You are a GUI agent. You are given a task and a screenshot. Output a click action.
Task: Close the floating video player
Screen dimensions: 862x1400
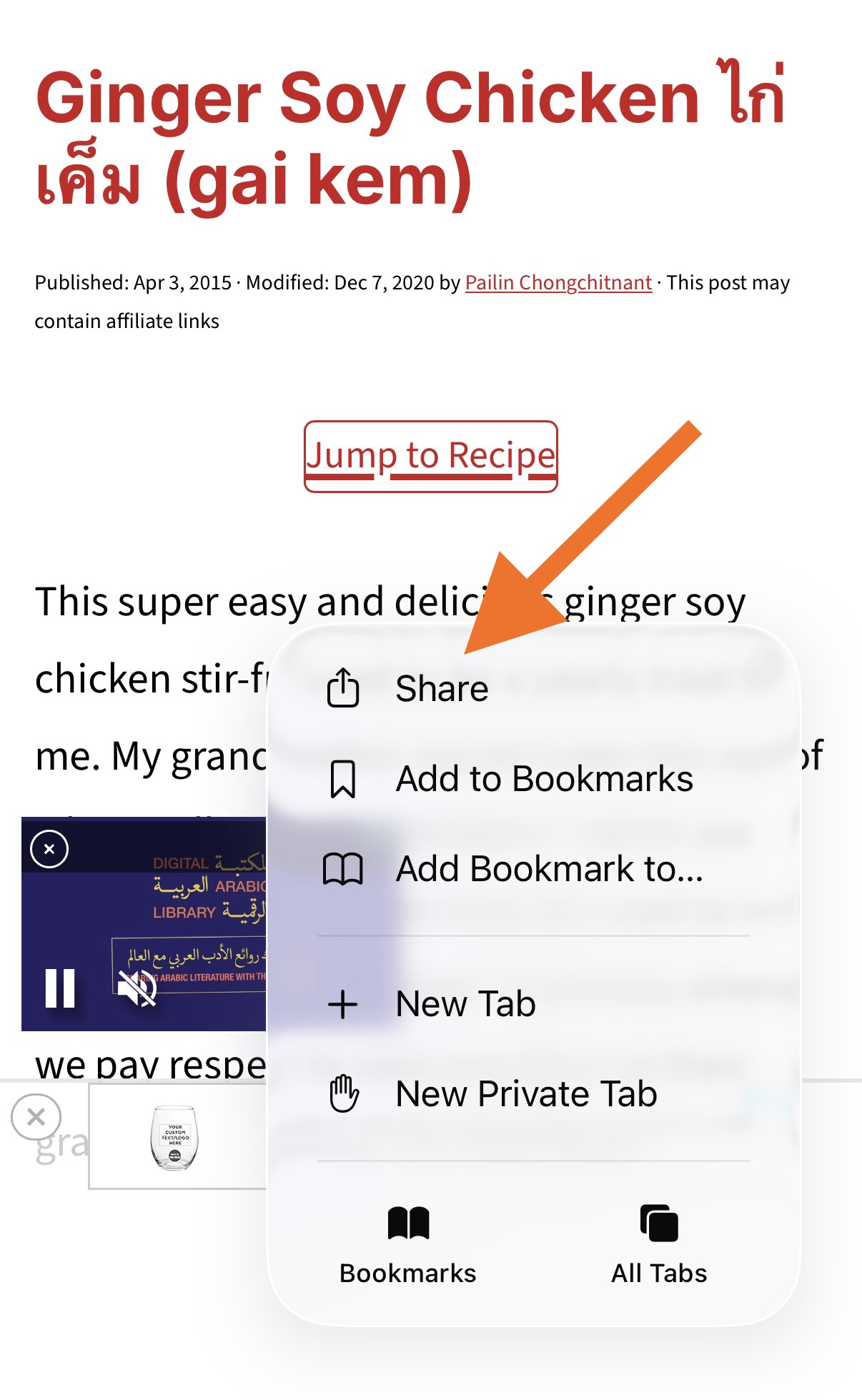click(x=49, y=849)
